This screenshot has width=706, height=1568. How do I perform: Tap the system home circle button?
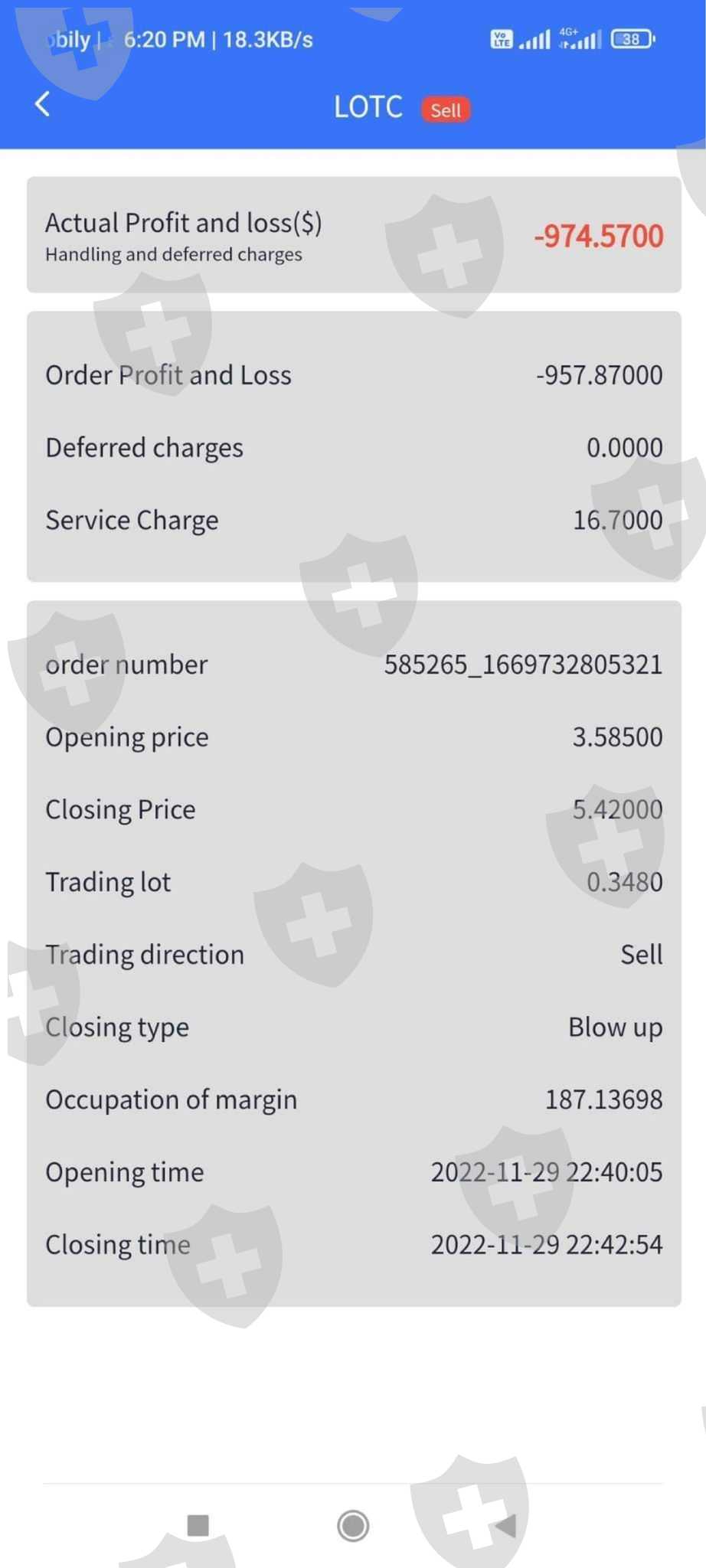[x=353, y=1525]
